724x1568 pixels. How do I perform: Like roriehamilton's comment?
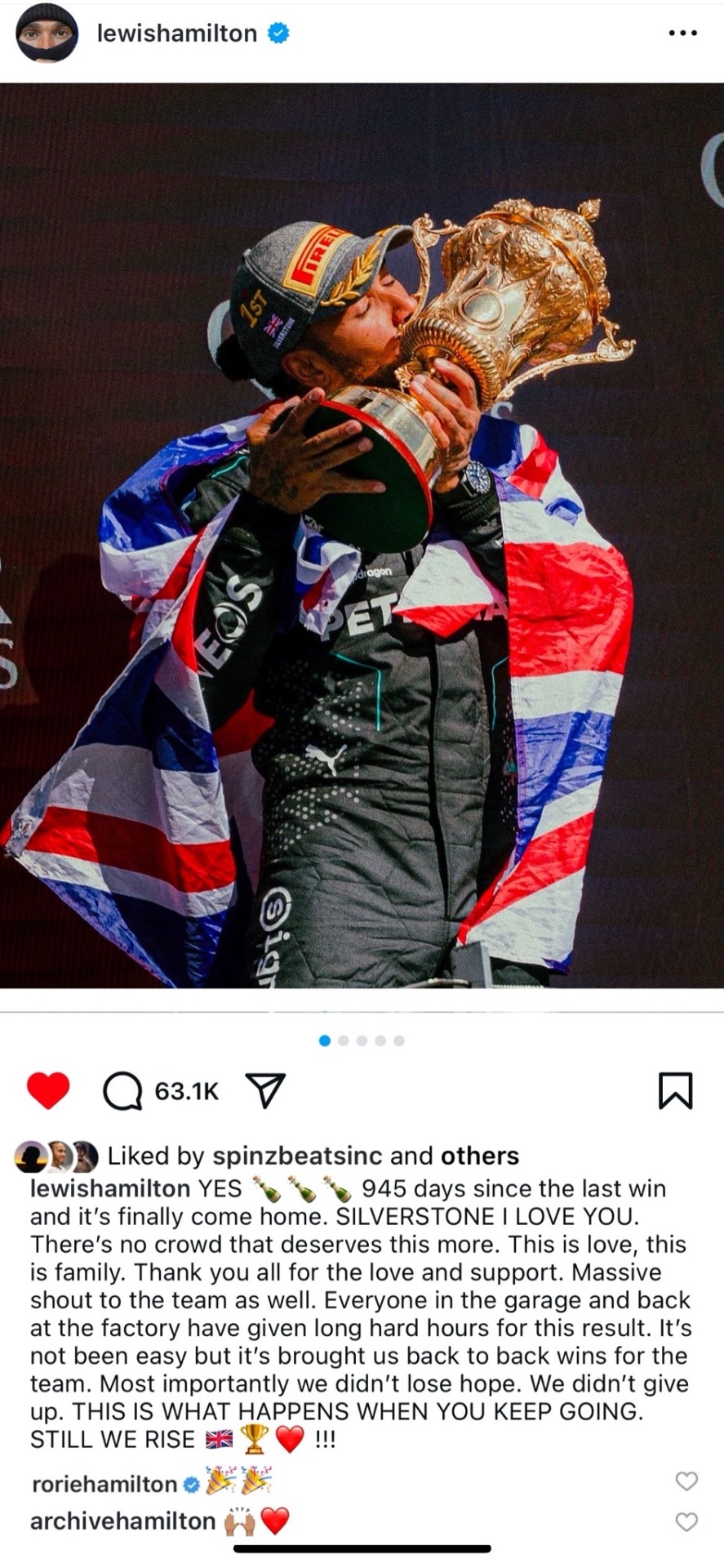click(687, 1481)
